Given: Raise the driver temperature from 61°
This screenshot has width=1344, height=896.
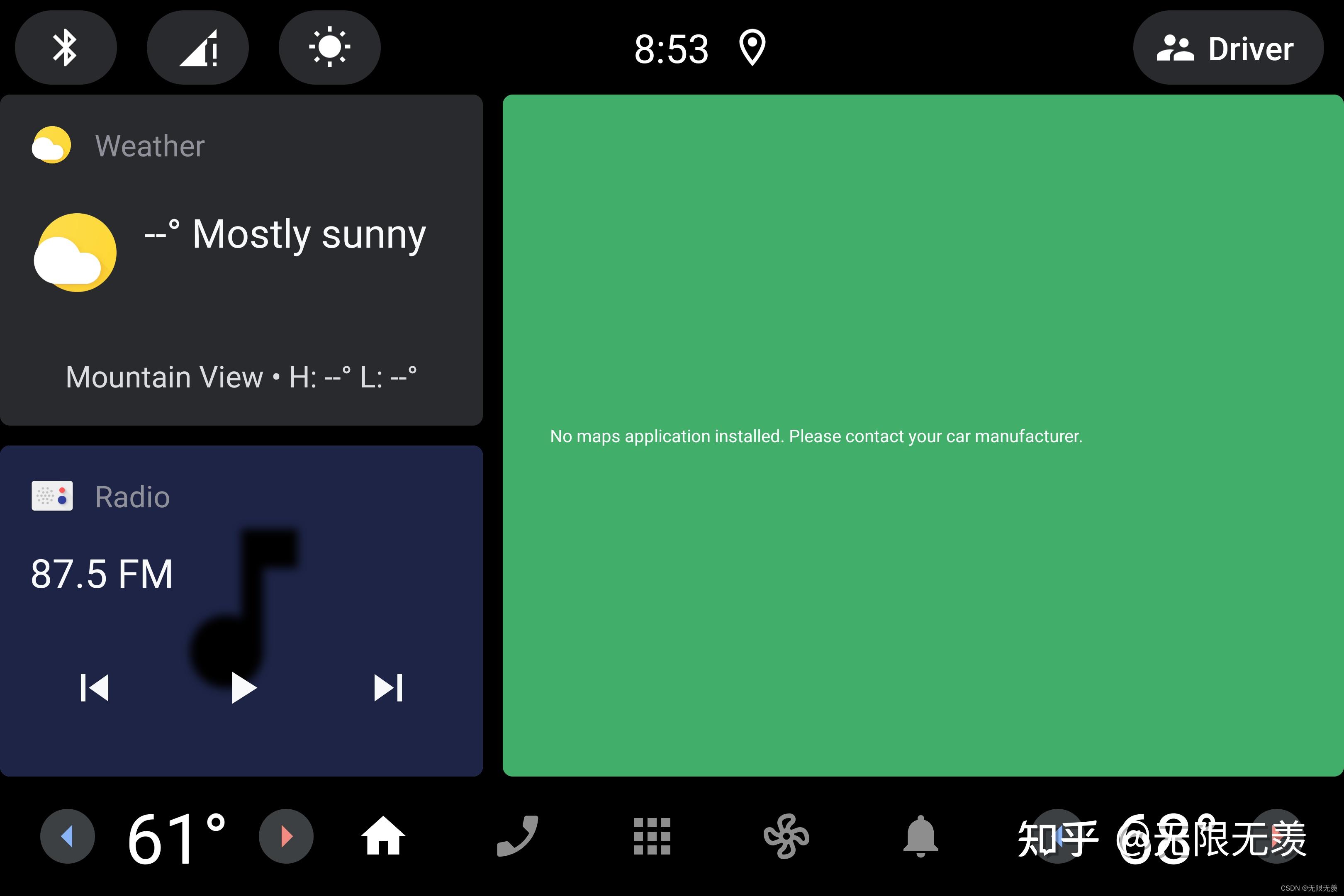Looking at the screenshot, I should coord(286,836).
